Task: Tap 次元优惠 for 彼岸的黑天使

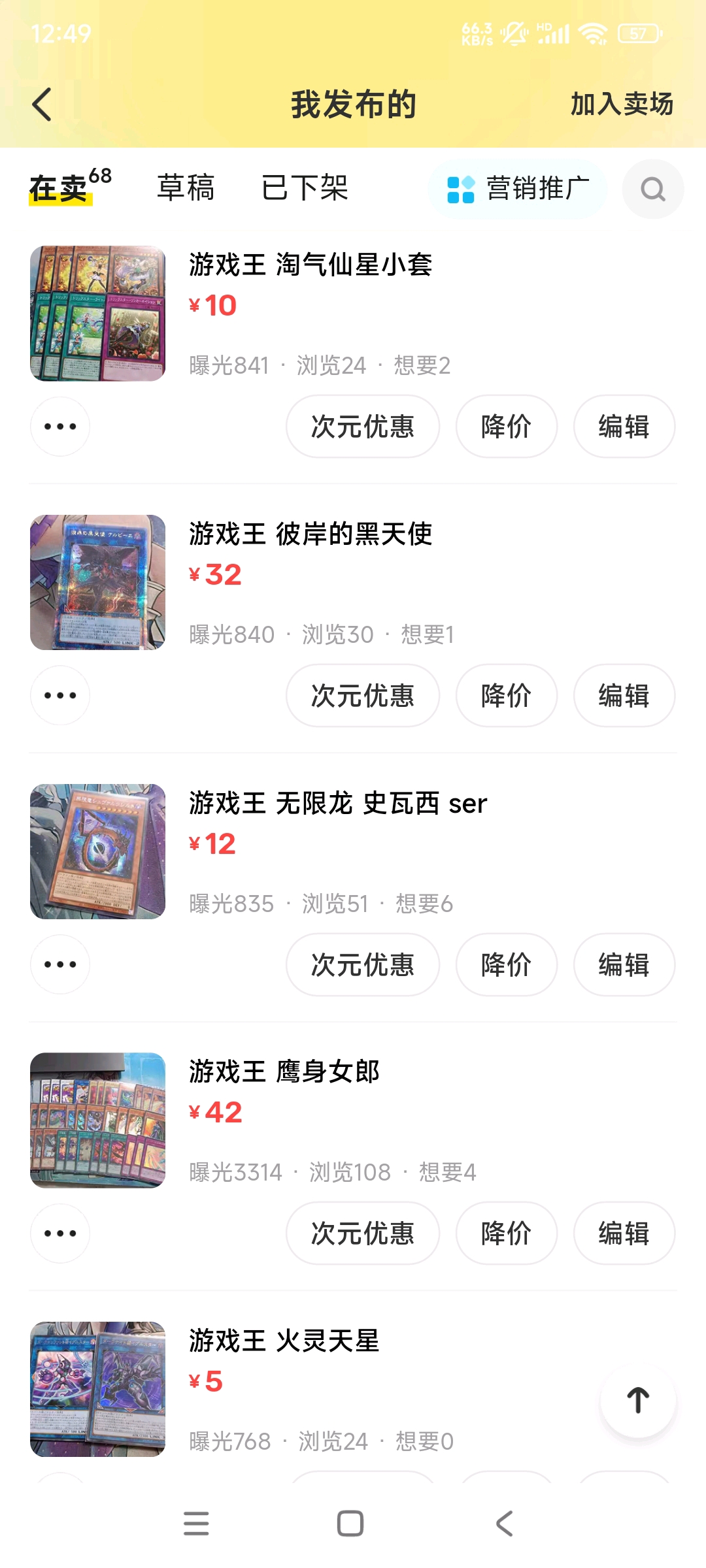Action: [x=363, y=696]
